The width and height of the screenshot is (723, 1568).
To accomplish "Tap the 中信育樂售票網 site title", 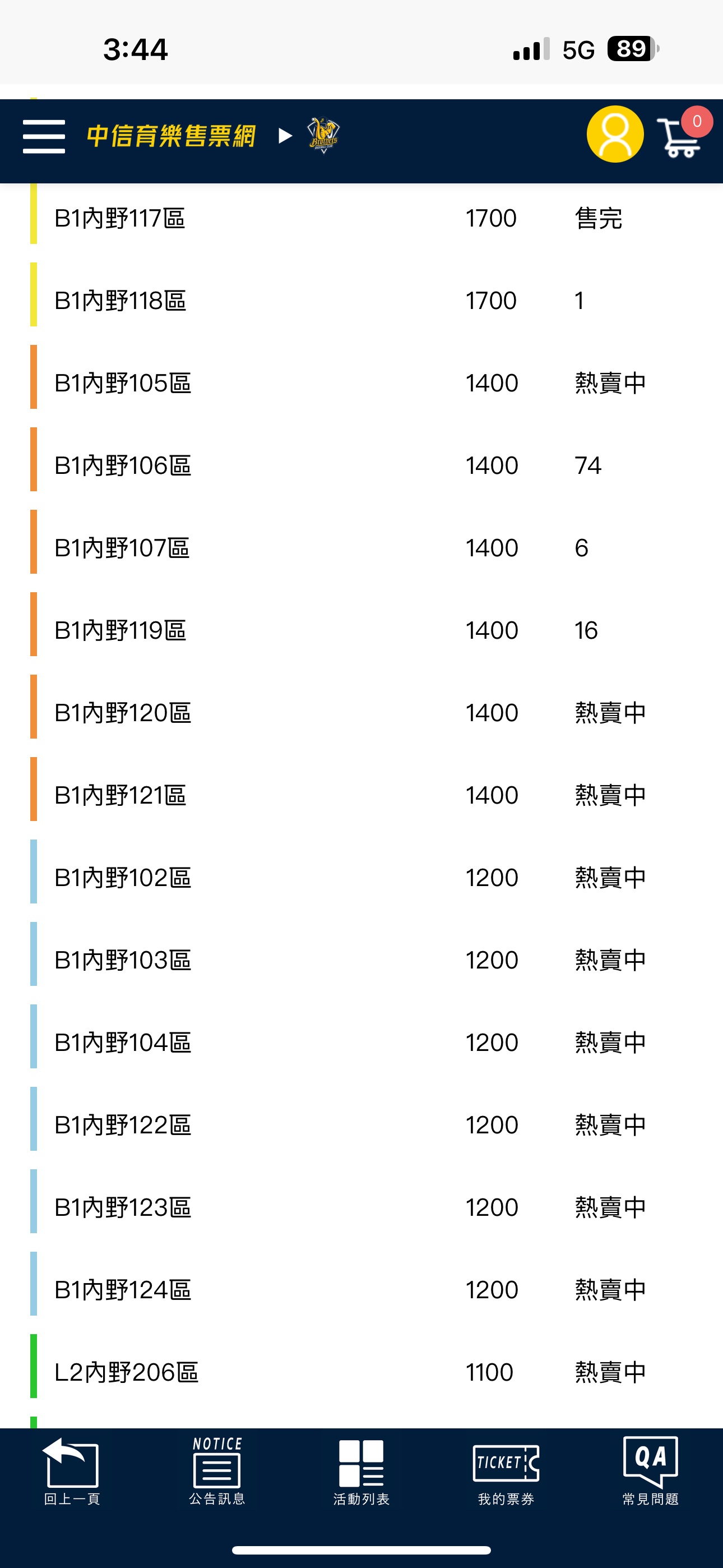I will [171, 136].
